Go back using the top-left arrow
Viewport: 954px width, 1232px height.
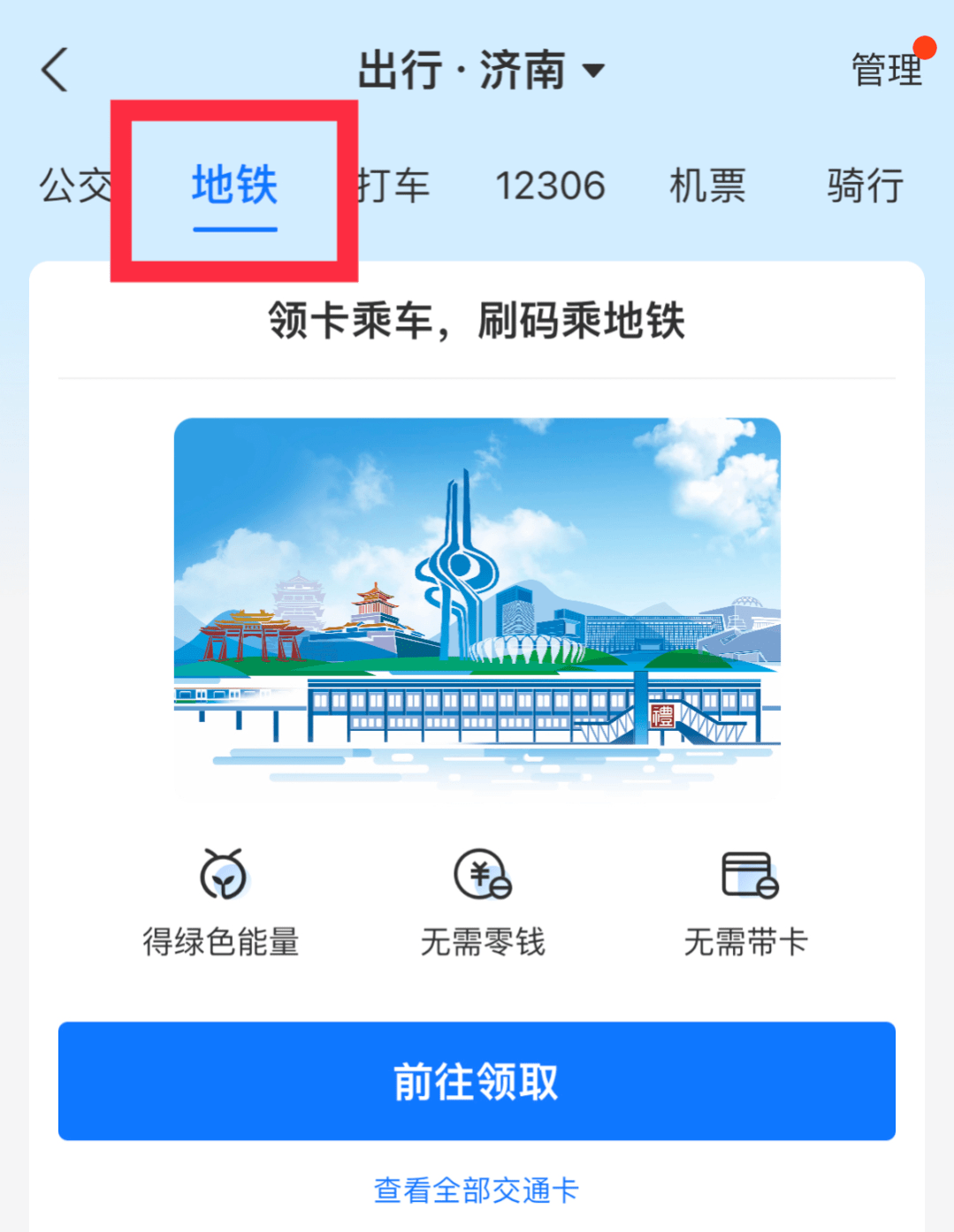[55, 70]
